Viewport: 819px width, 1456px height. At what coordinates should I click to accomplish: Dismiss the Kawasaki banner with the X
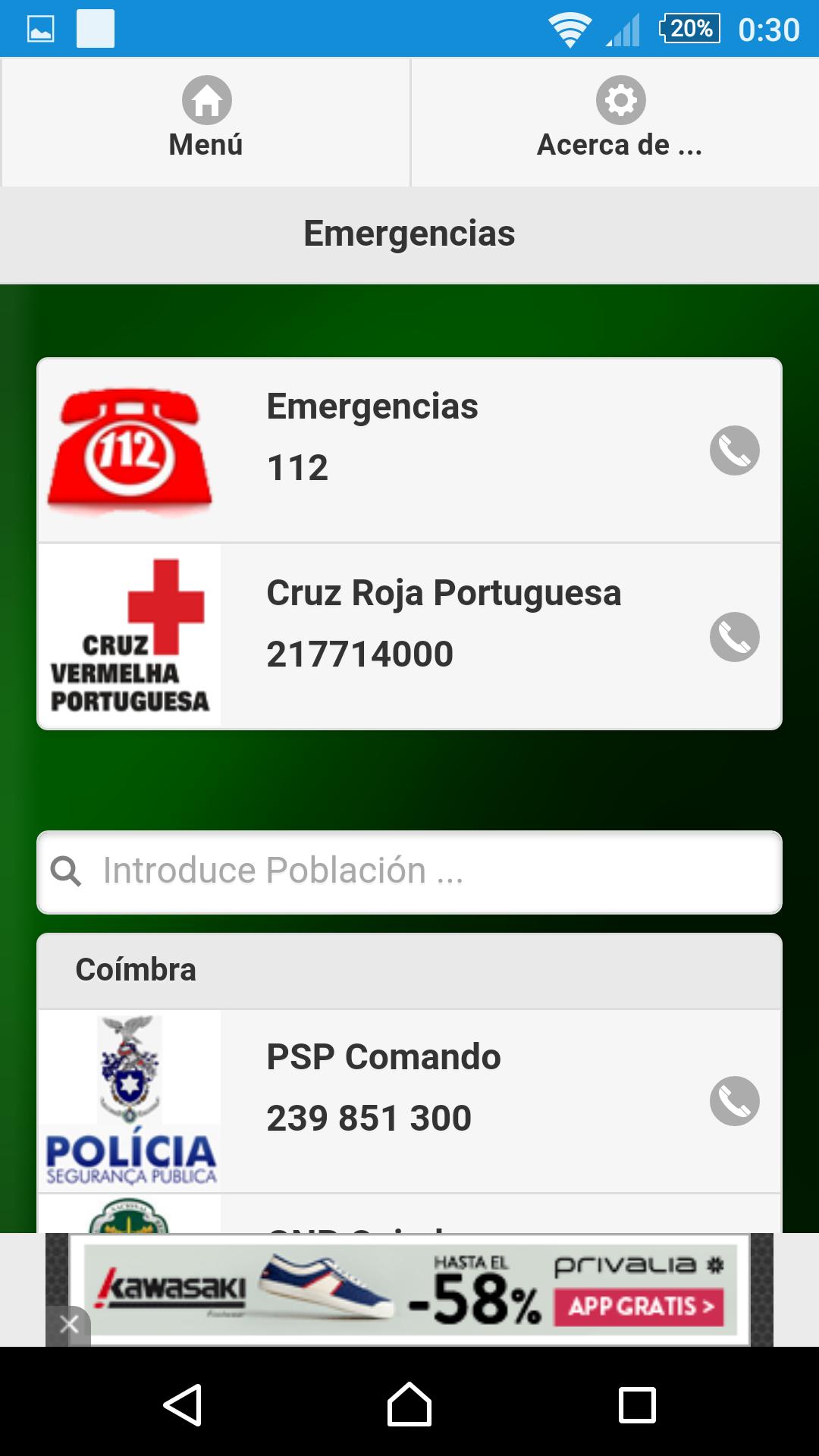(x=70, y=1324)
